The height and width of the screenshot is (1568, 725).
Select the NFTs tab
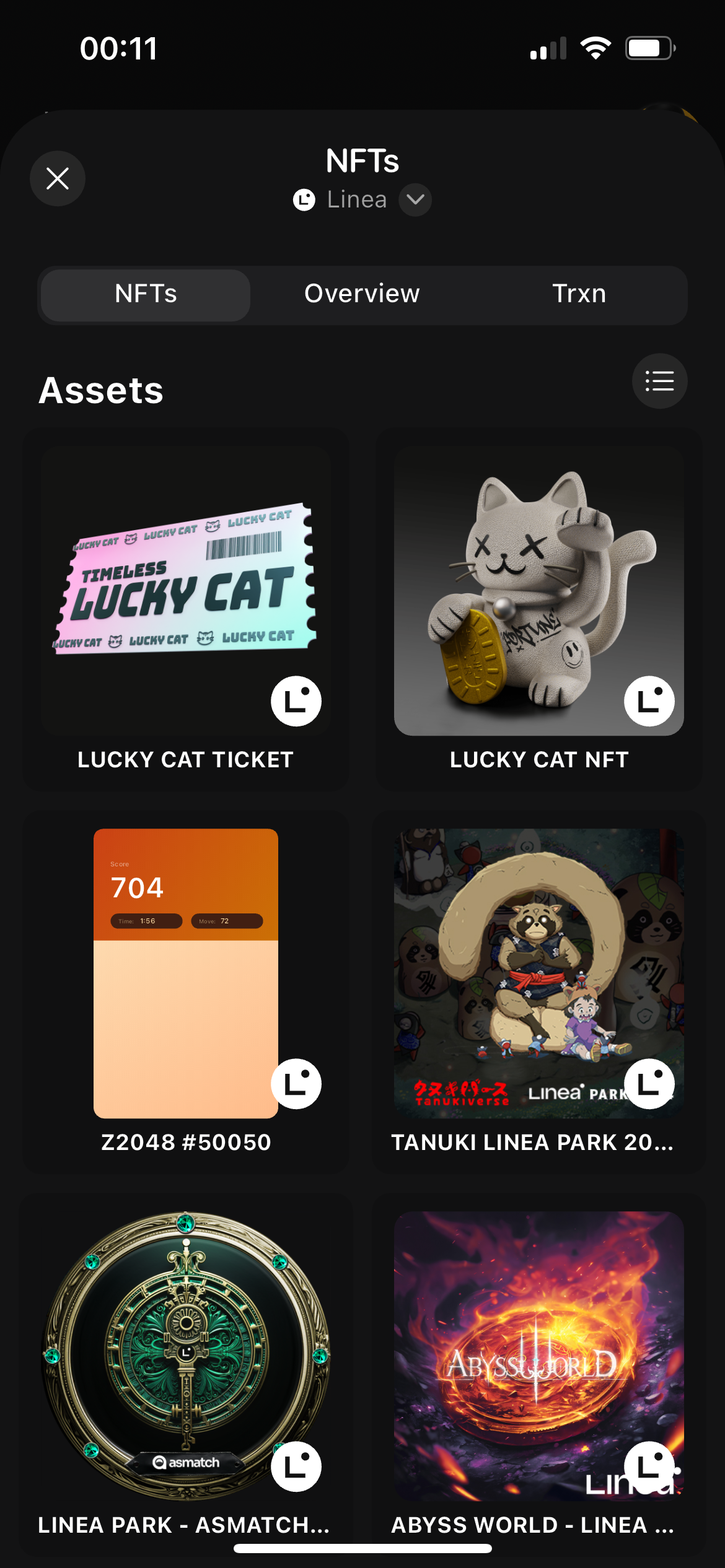pos(146,294)
